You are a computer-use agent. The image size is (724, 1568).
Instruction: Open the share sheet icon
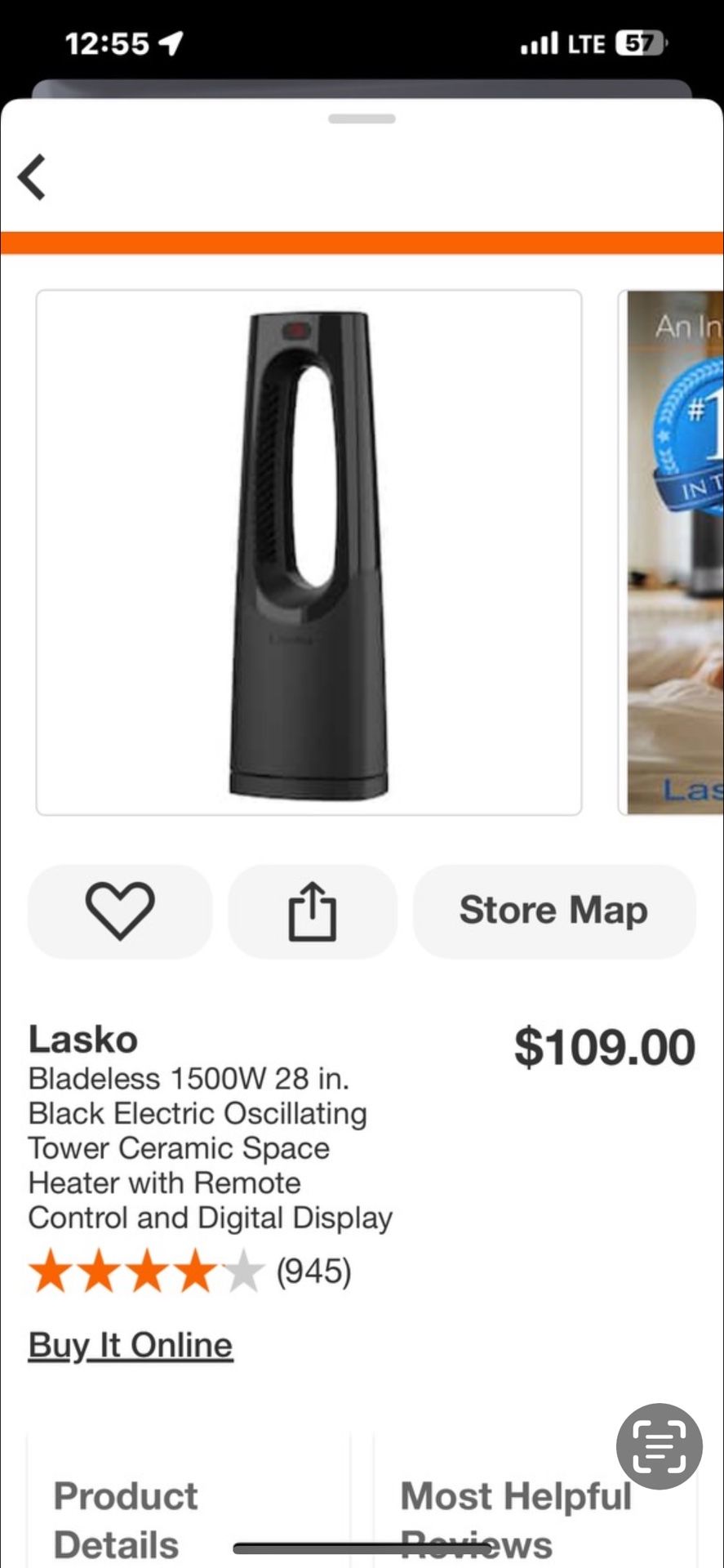[x=313, y=911]
